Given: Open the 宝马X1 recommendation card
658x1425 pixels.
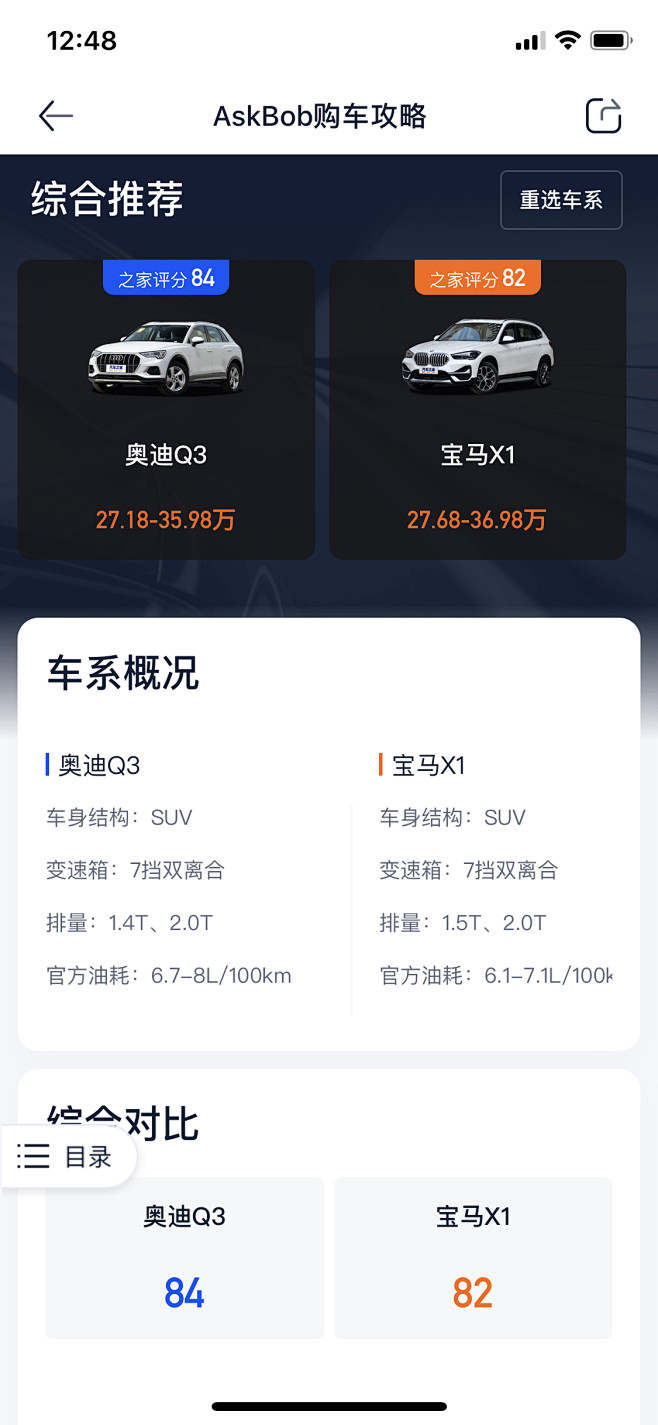Looking at the screenshot, I should [x=478, y=410].
